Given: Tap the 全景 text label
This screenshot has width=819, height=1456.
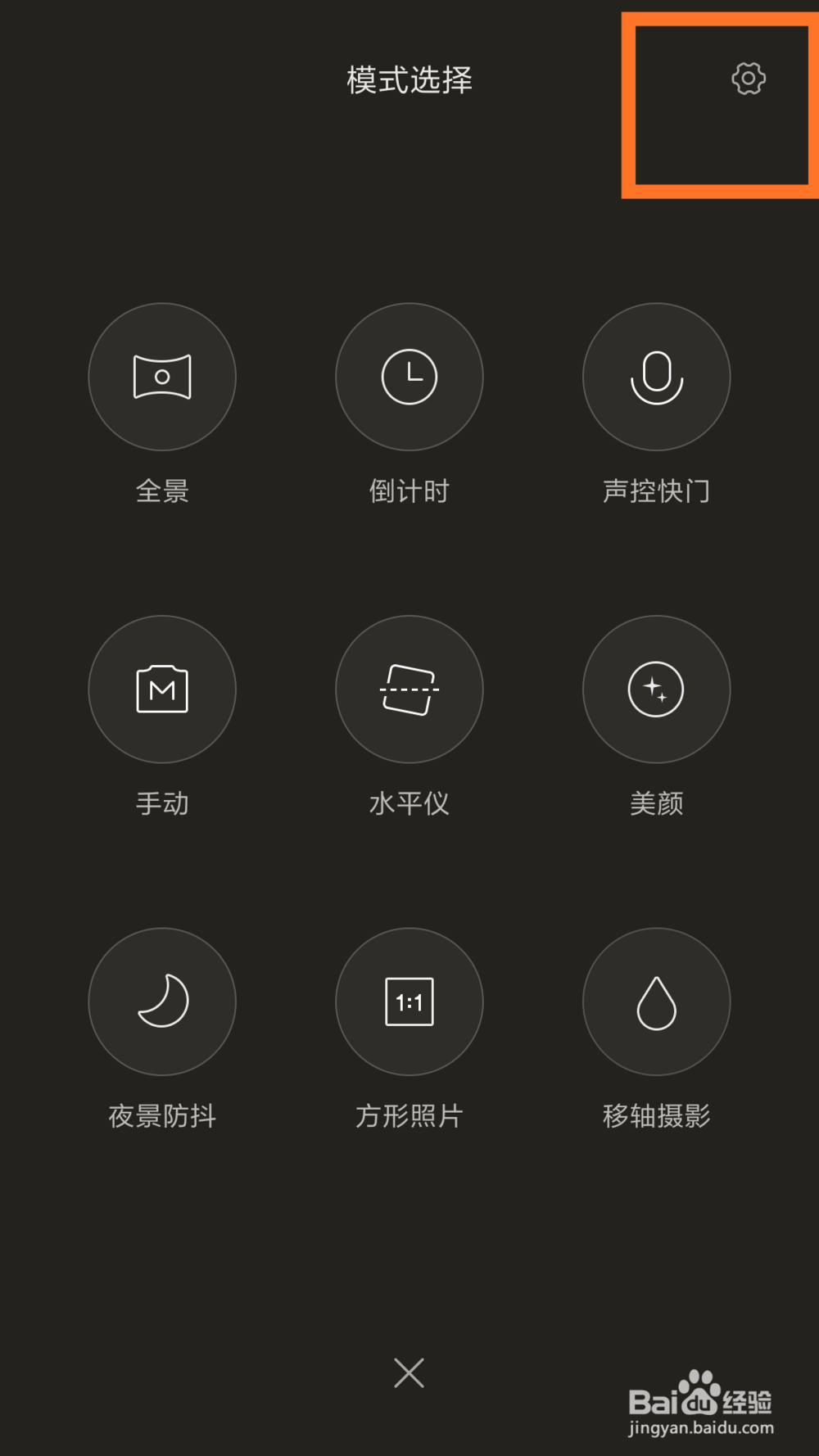Looking at the screenshot, I should coord(162,491).
